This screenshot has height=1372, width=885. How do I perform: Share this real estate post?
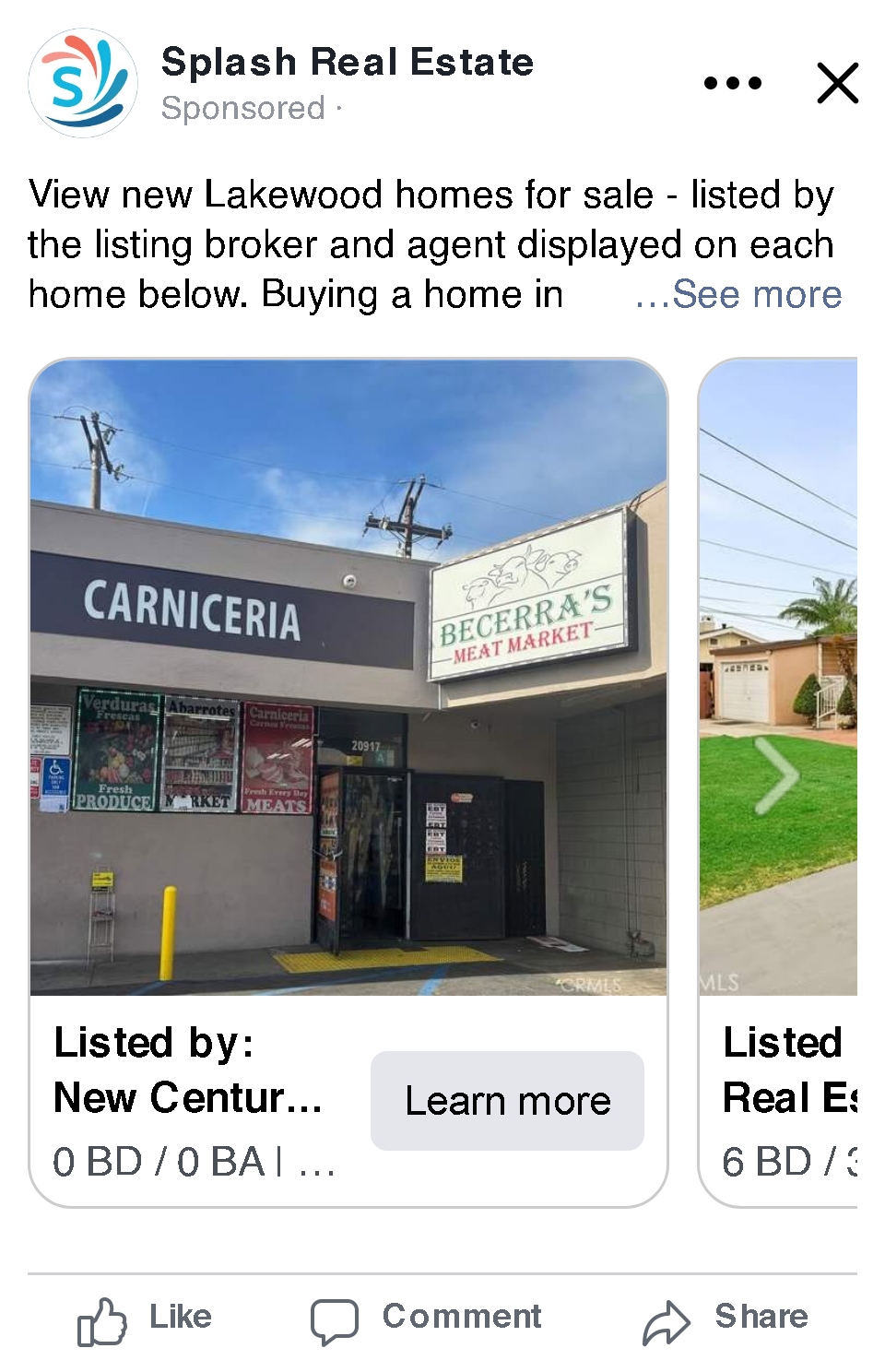pyautogui.click(x=726, y=1318)
